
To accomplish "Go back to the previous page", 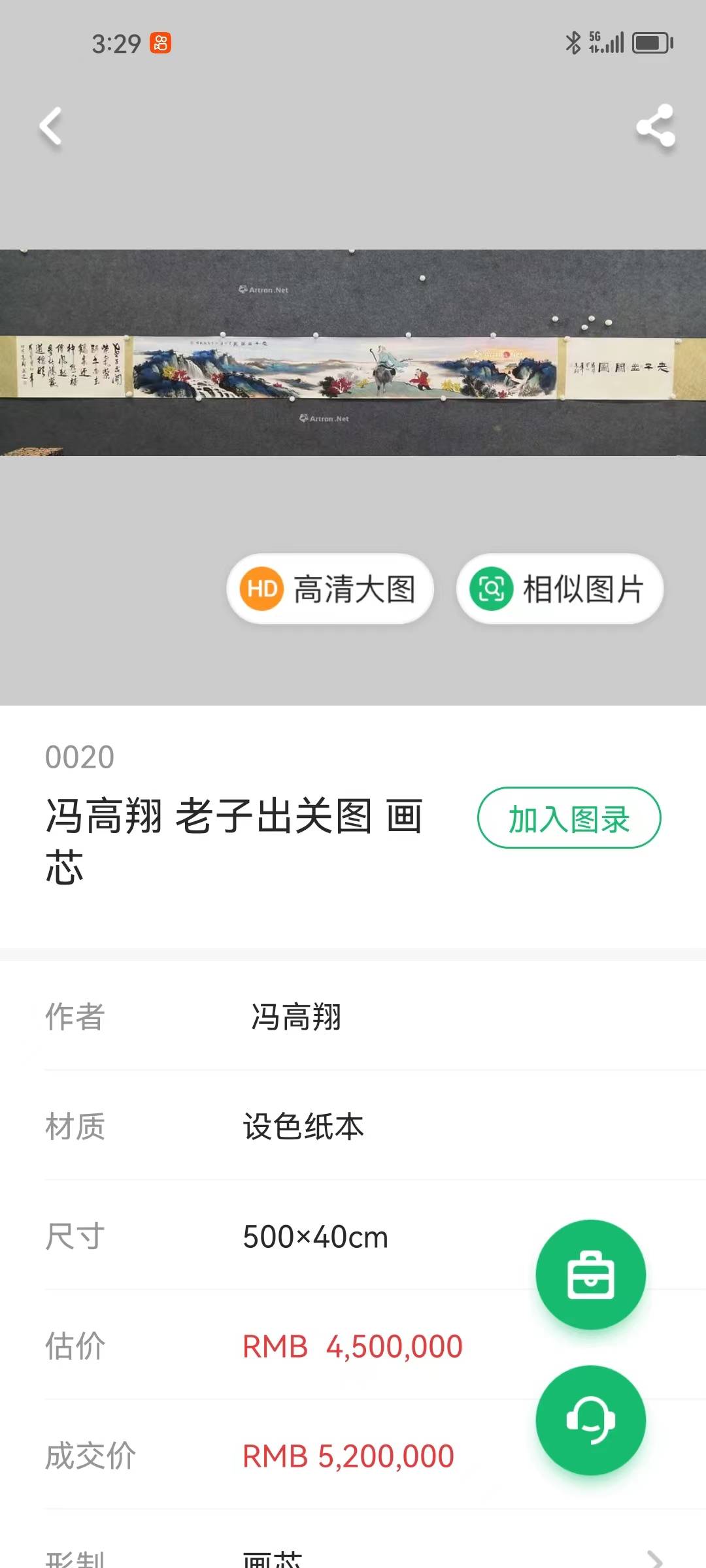I will coord(51,126).
